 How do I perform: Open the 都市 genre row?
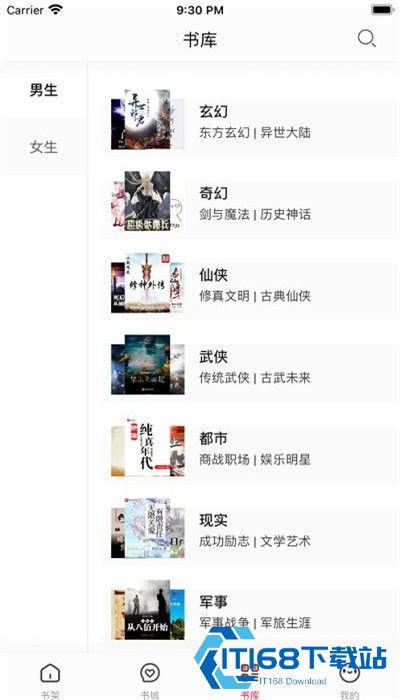(251, 447)
